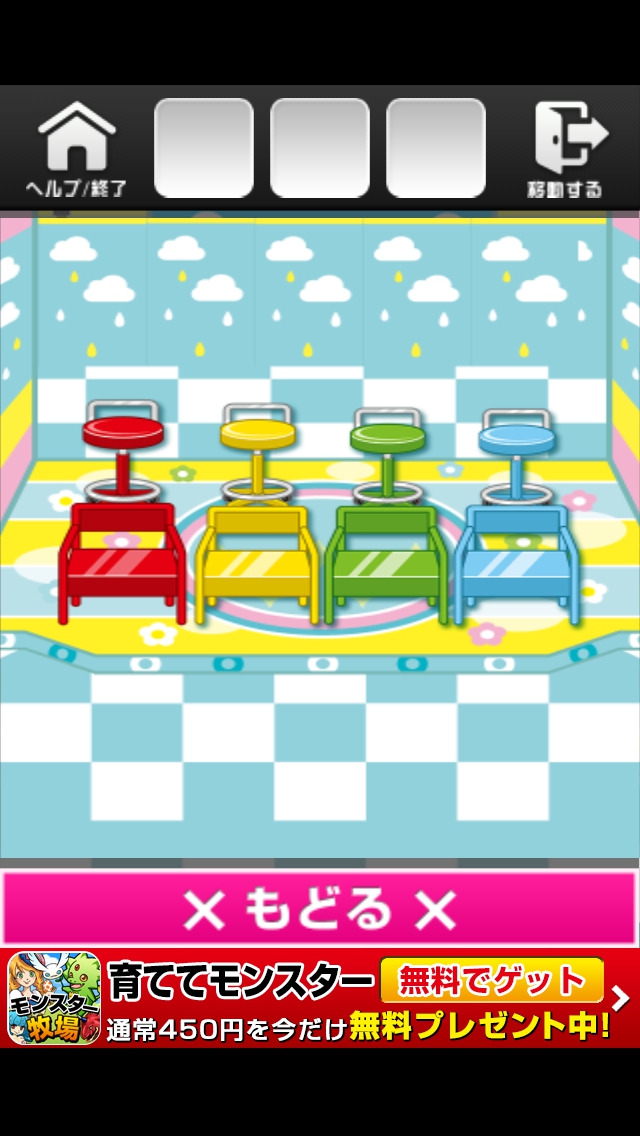
Task: Open the help/quit home menu
Action: [76, 148]
